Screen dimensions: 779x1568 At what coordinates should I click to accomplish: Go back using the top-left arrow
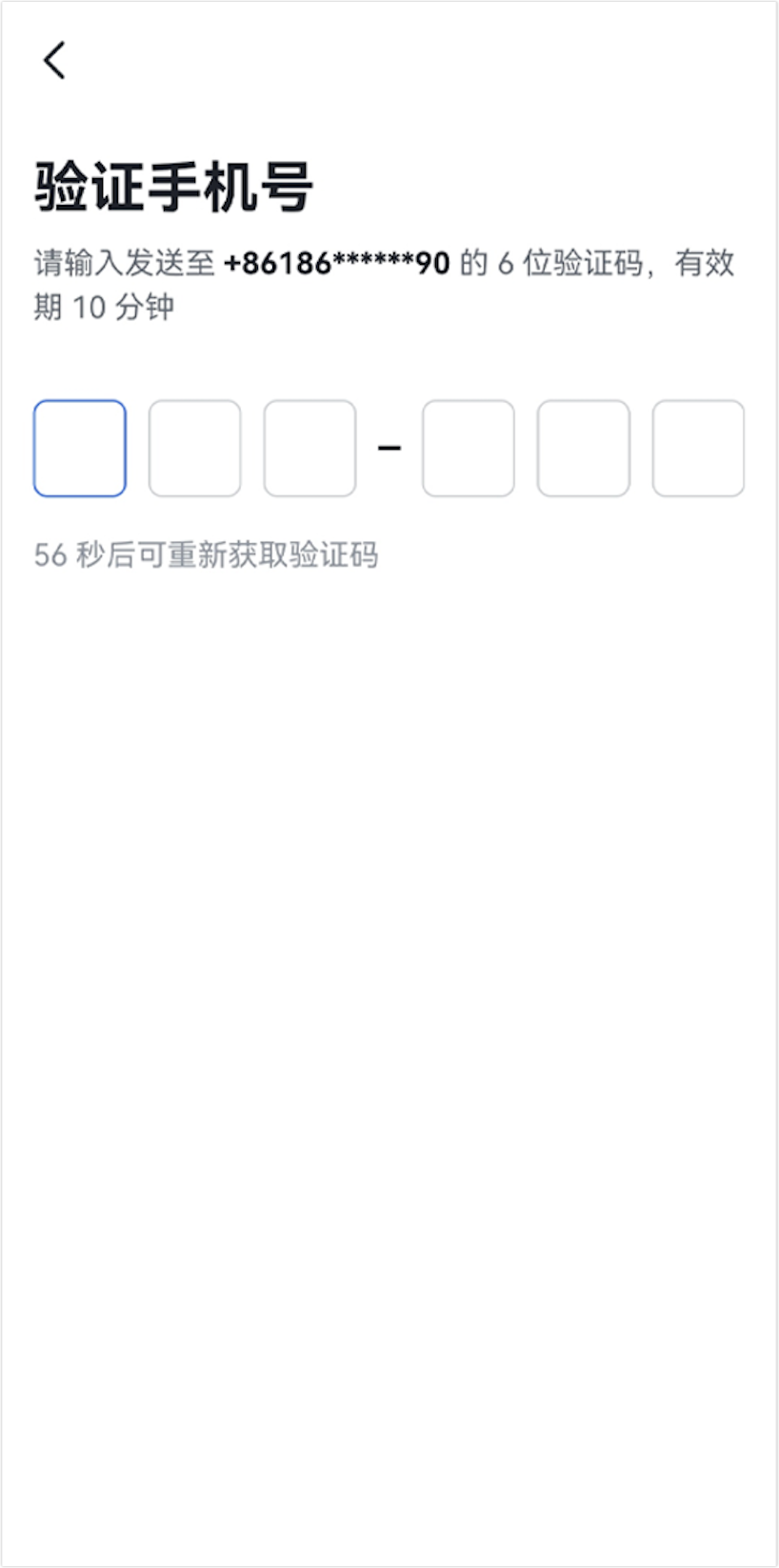[54, 61]
